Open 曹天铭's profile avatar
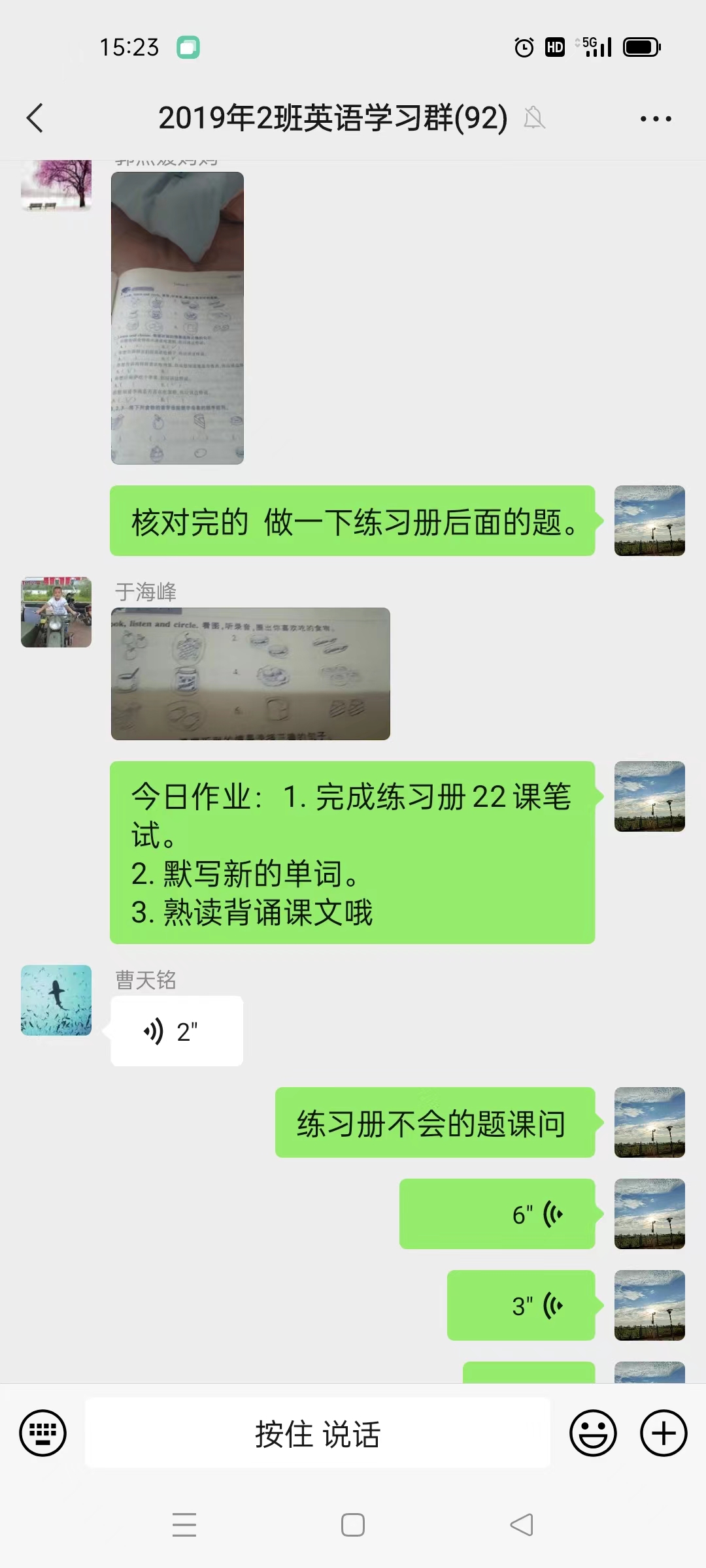This screenshot has width=706, height=1568. click(56, 1000)
